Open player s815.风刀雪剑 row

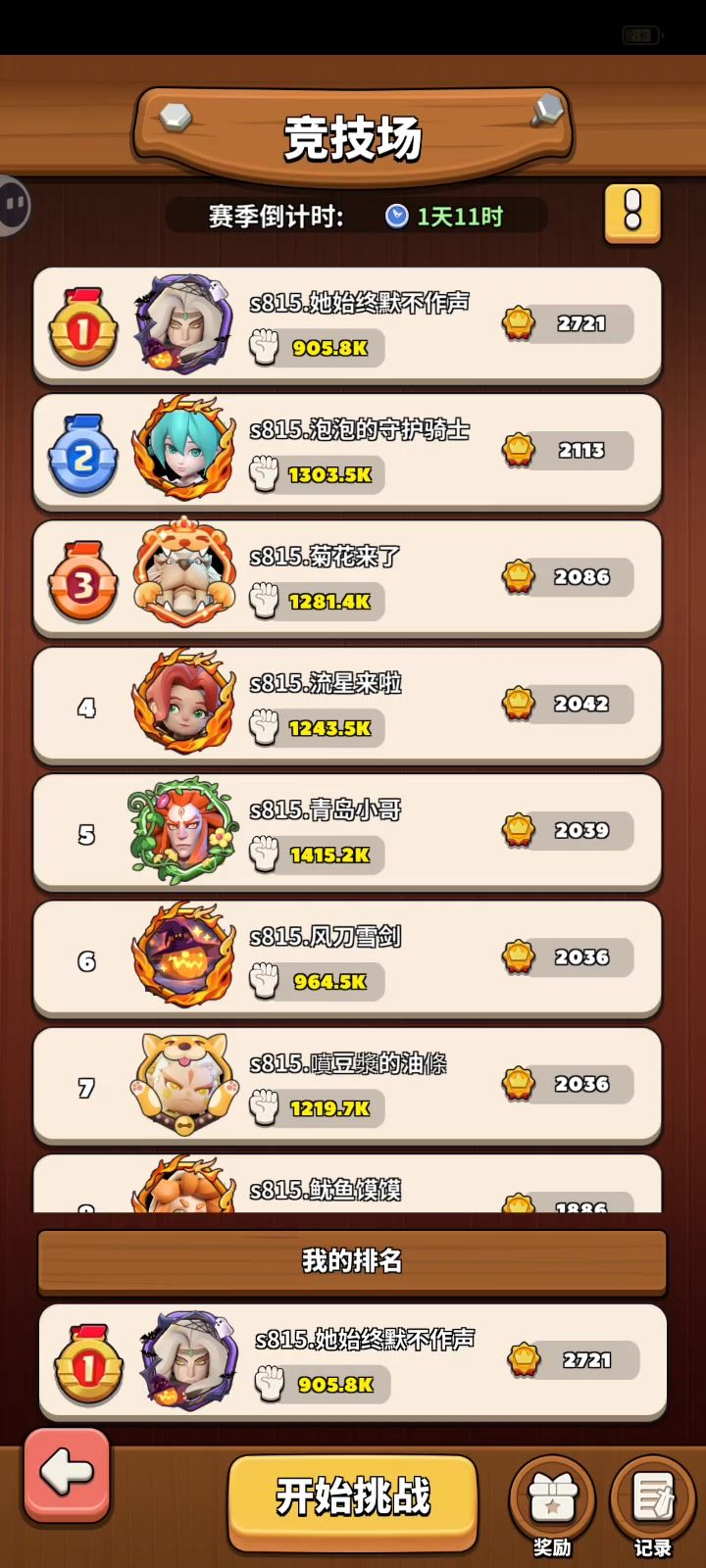click(347, 959)
